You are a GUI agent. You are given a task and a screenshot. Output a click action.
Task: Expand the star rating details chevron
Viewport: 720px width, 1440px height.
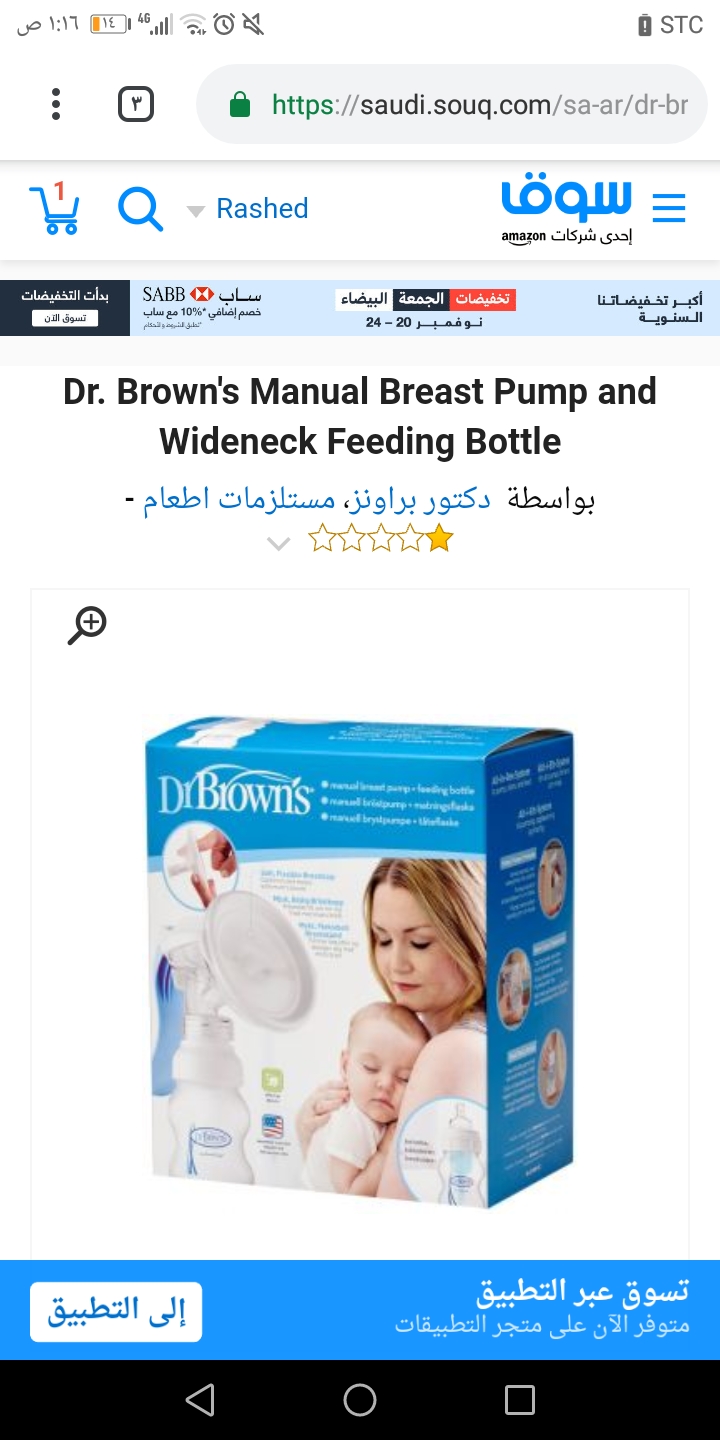point(279,543)
